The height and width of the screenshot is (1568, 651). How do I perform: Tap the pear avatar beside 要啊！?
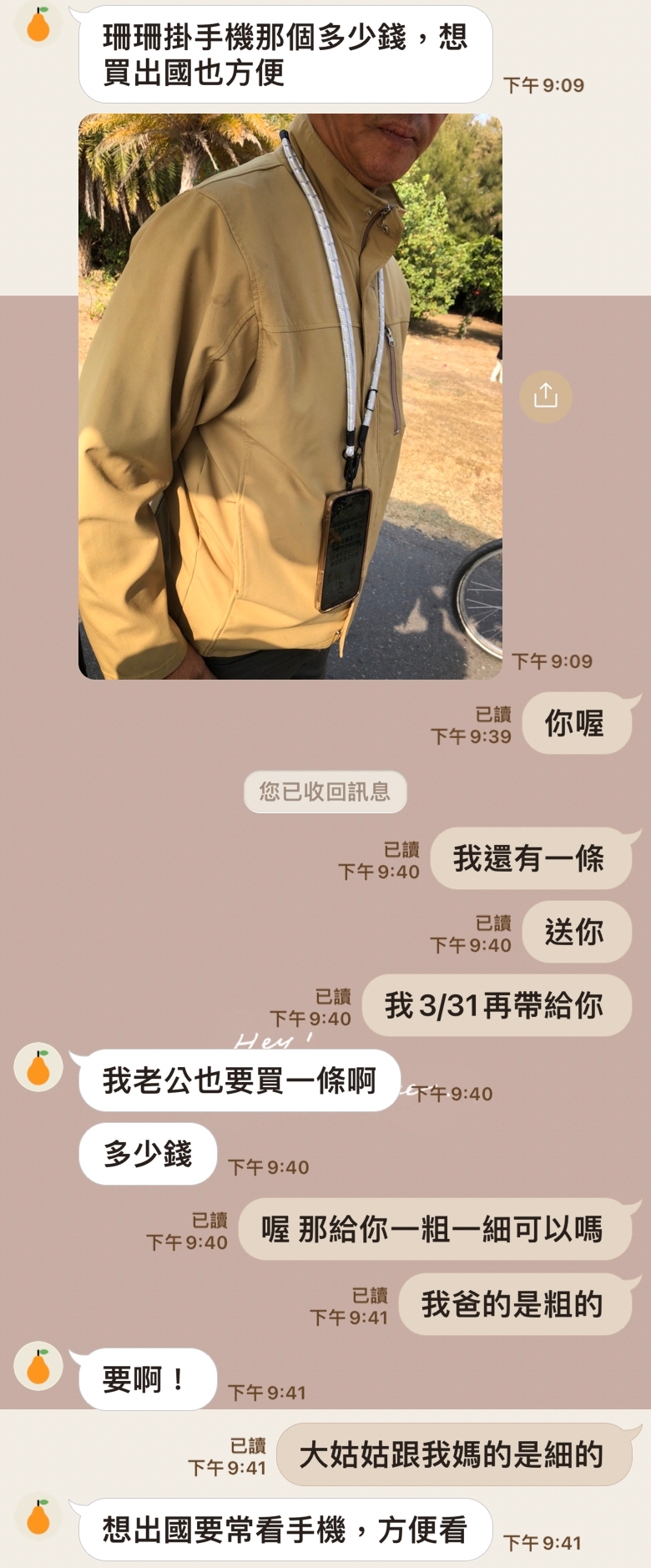click(x=38, y=1367)
